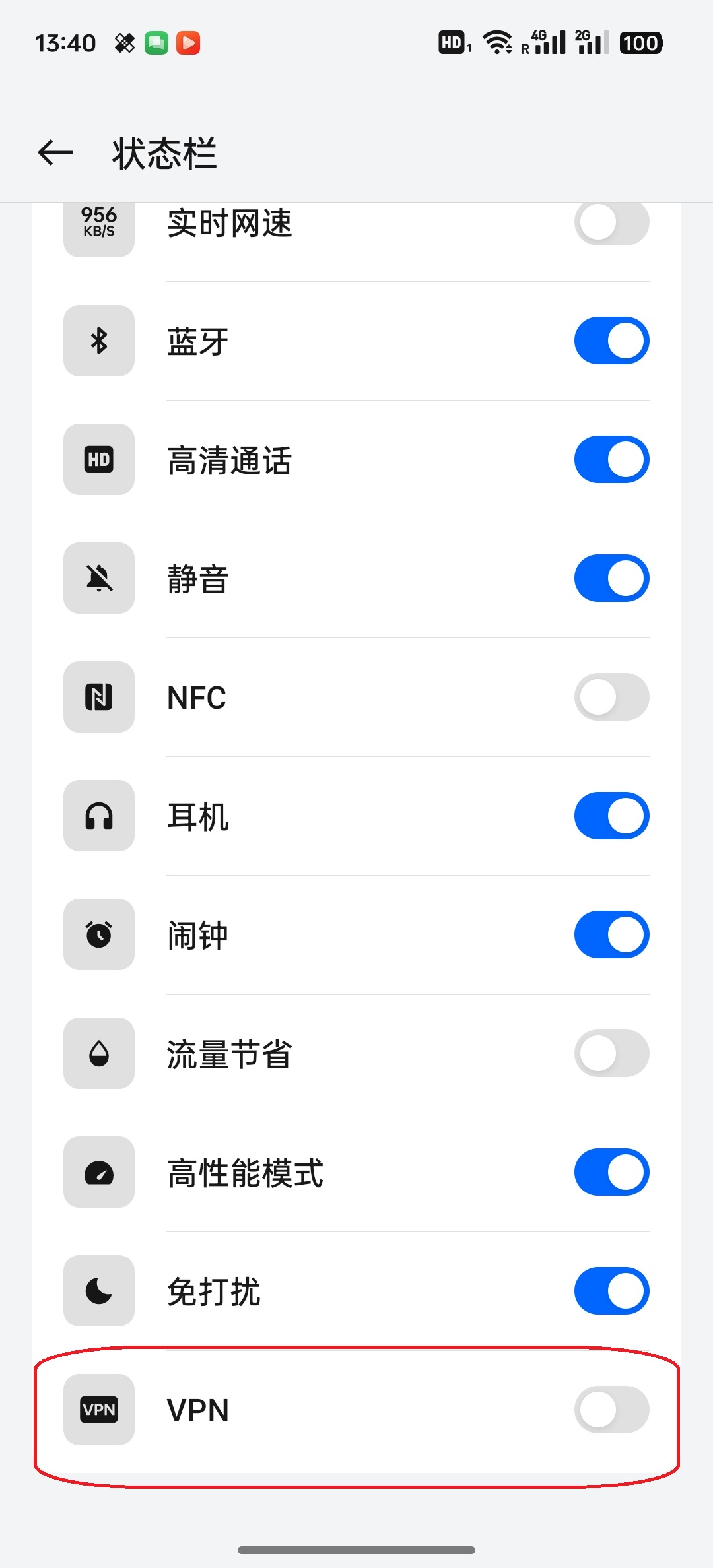Click the crossed-bell mute icon for 静音

coord(98,578)
